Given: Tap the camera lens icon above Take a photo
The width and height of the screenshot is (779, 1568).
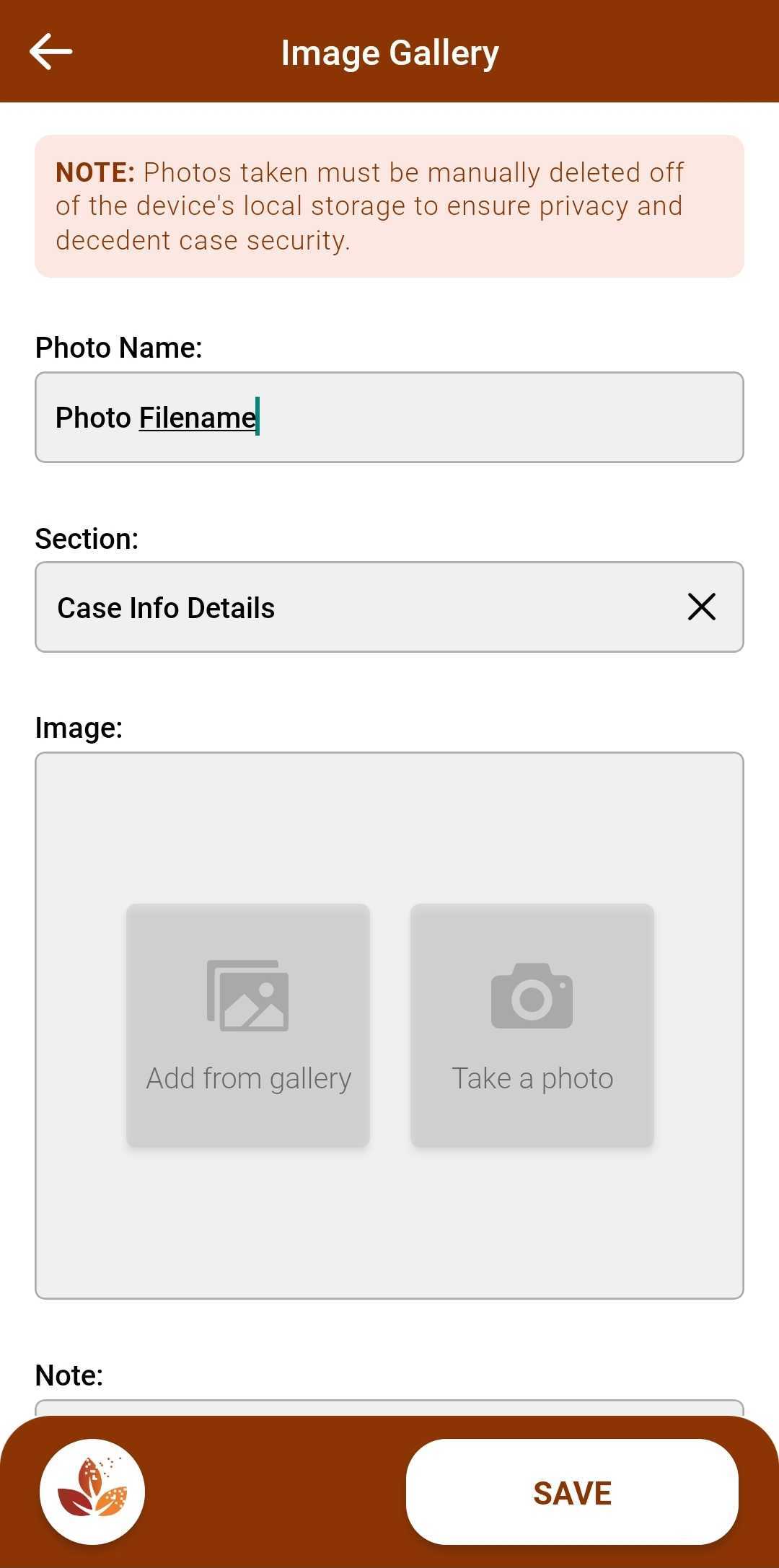Looking at the screenshot, I should coord(532,999).
